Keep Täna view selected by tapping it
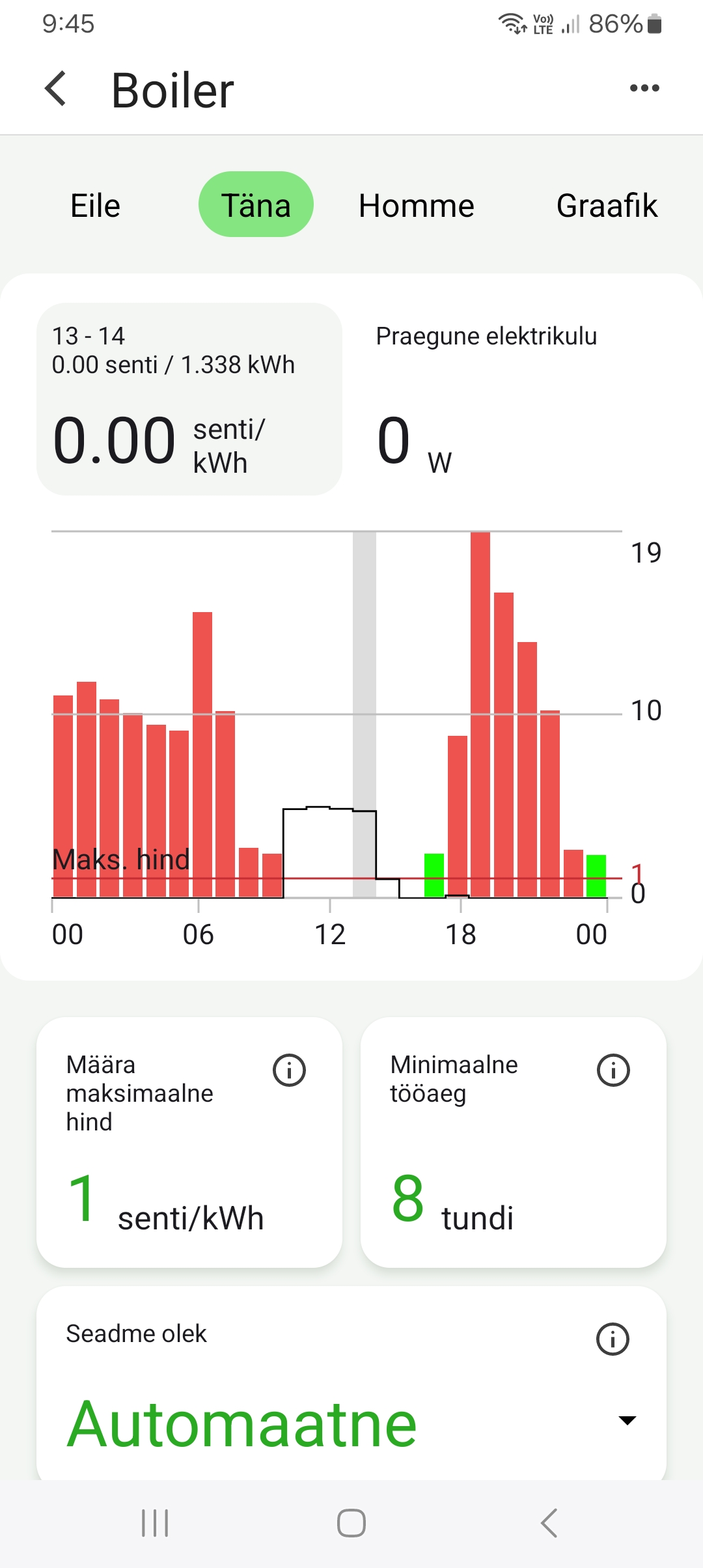The height and width of the screenshot is (1568, 703). pos(256,206)
